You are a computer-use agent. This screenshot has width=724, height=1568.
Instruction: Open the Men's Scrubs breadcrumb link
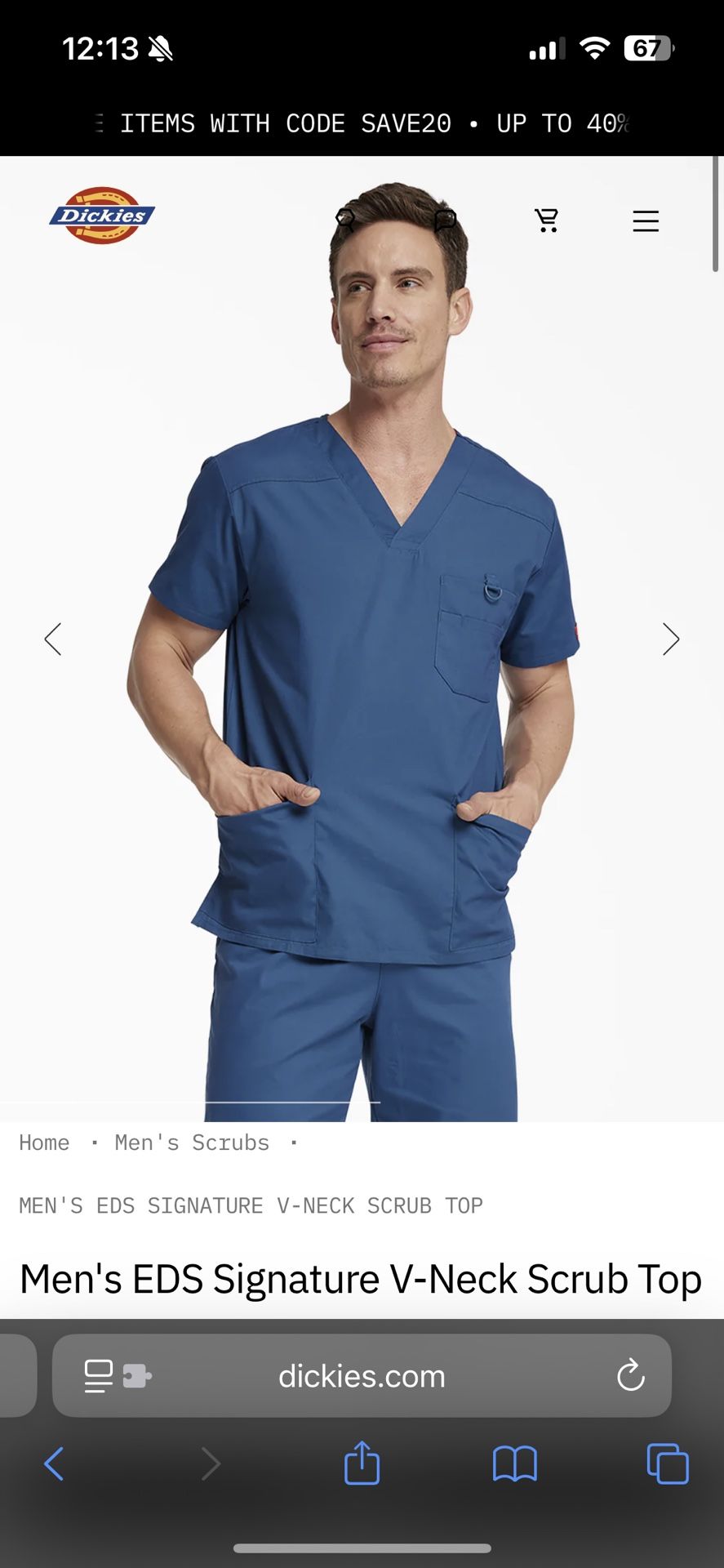point(192,1143)
